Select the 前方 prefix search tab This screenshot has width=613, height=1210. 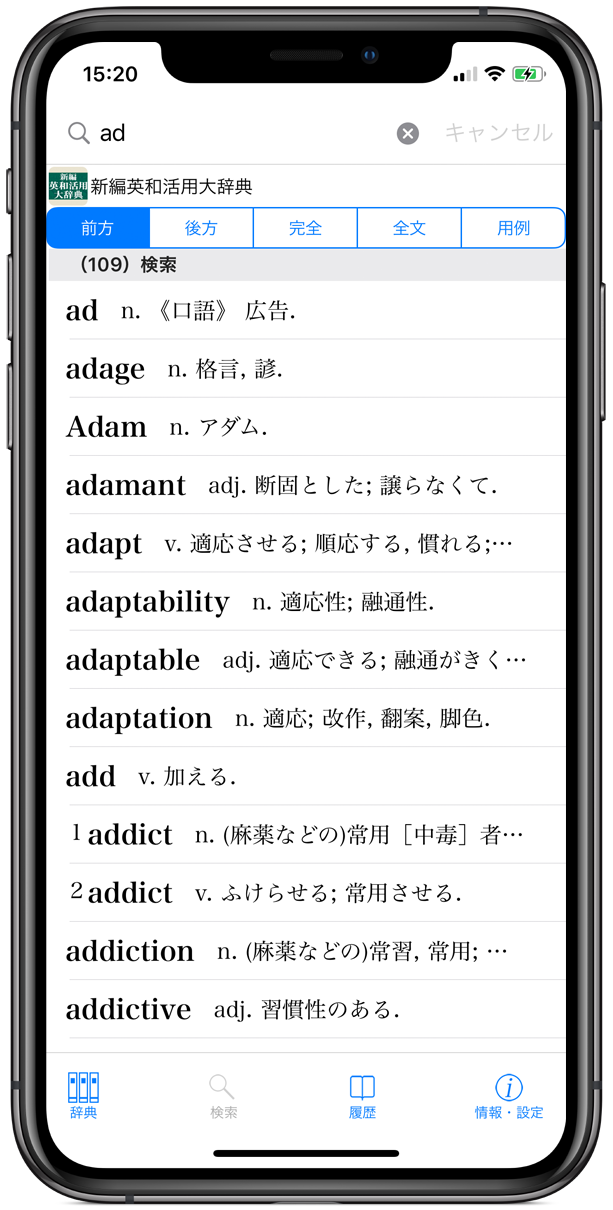coord(98,228)
